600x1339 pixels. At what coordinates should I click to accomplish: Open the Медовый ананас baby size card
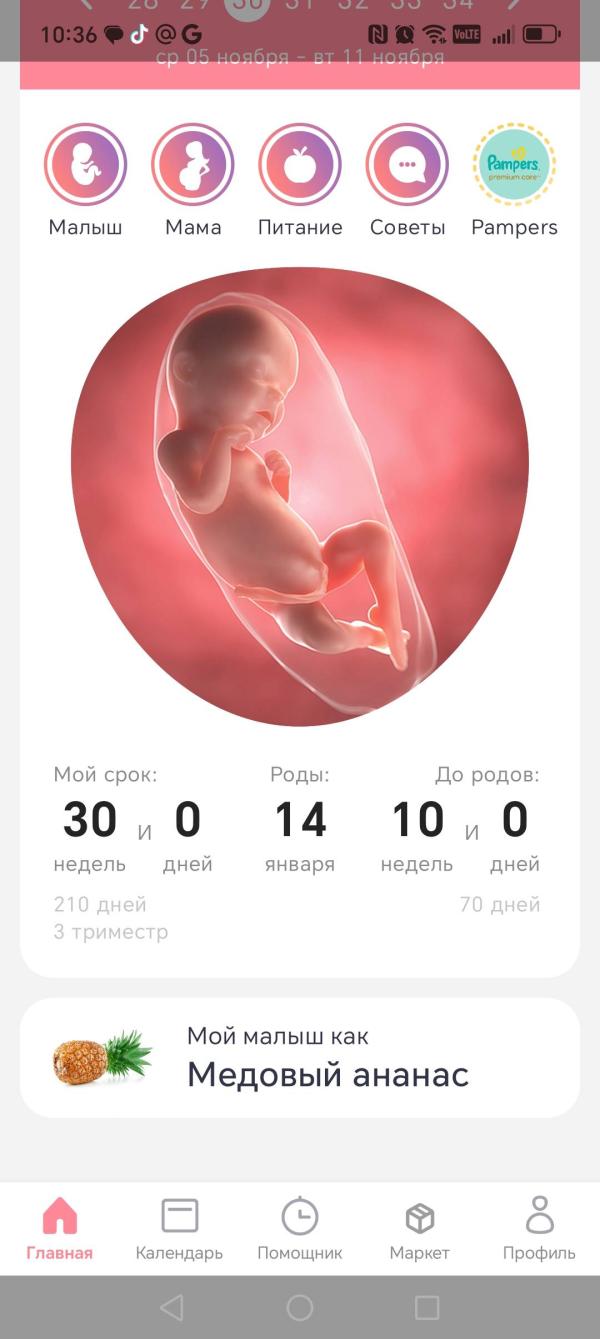click(300, 1057)
